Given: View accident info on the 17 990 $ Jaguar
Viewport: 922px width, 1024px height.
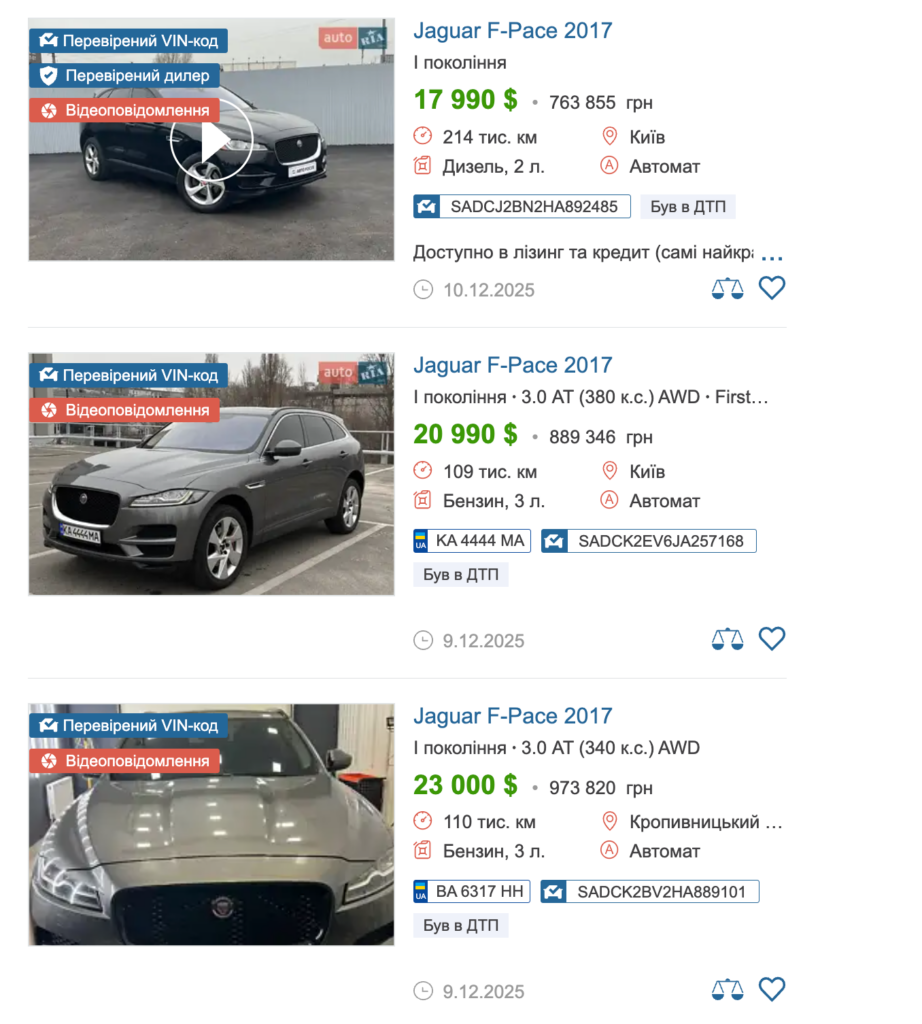Looking at the screenshot, I should (688, 207).
